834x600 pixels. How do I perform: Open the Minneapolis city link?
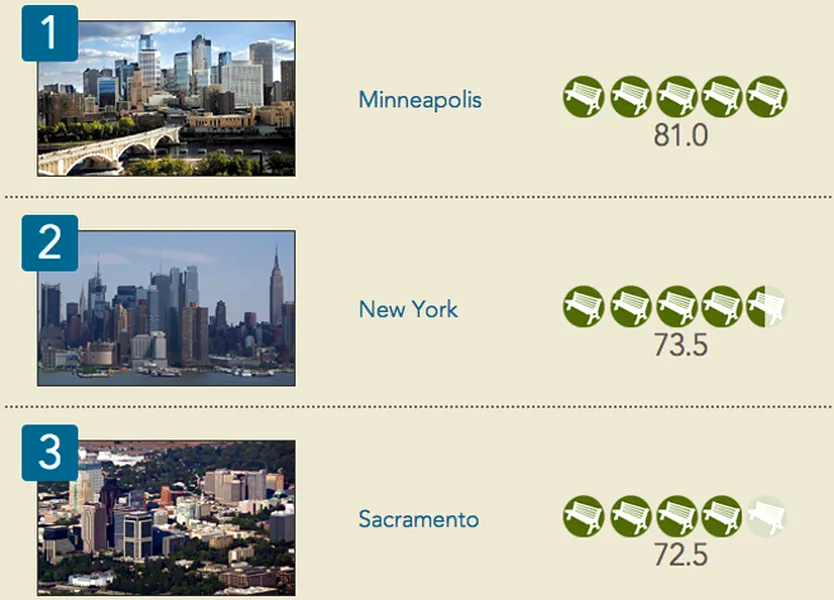click(x=420, y=100)
